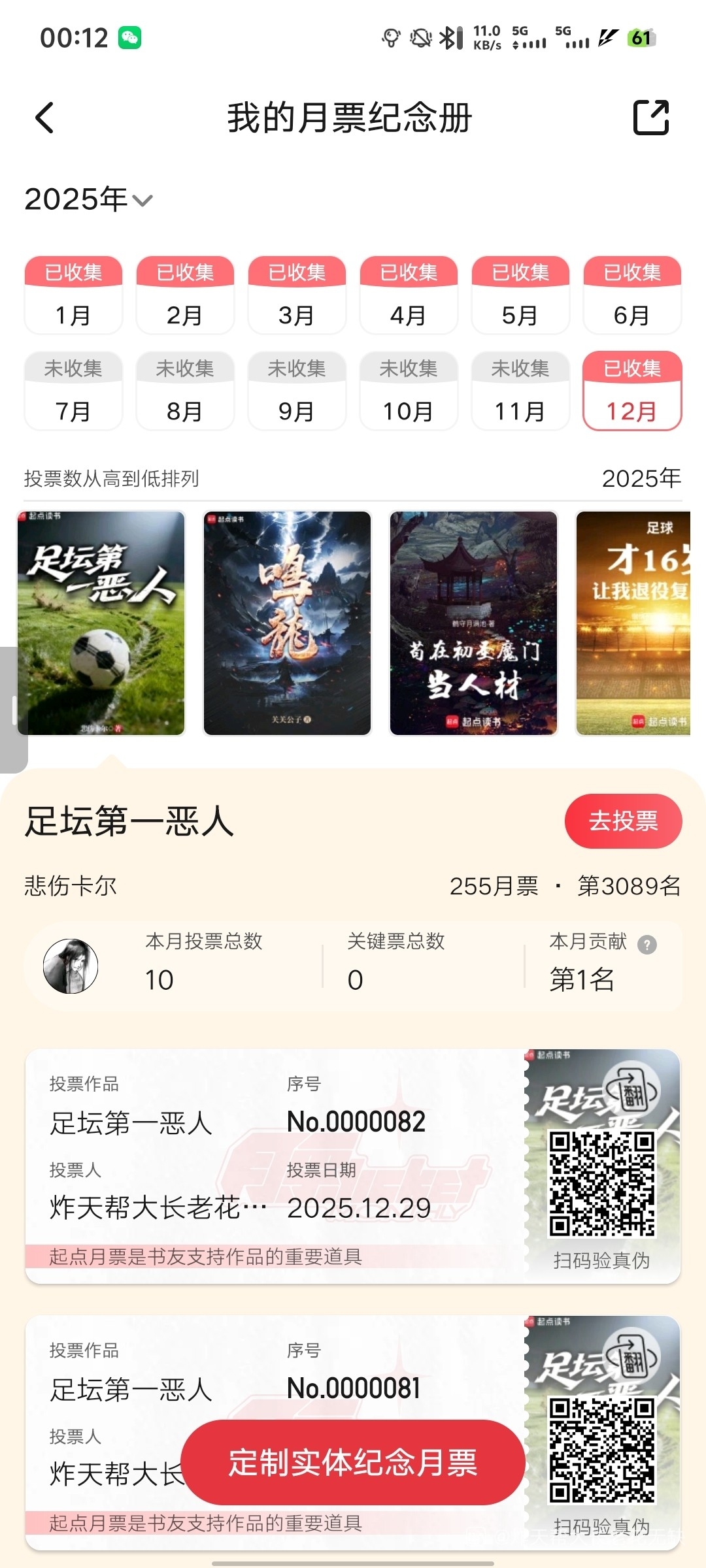706x1568 pixels.
Task: Choose the 7月 uncollected month
Action: click(x=73, y=391)
